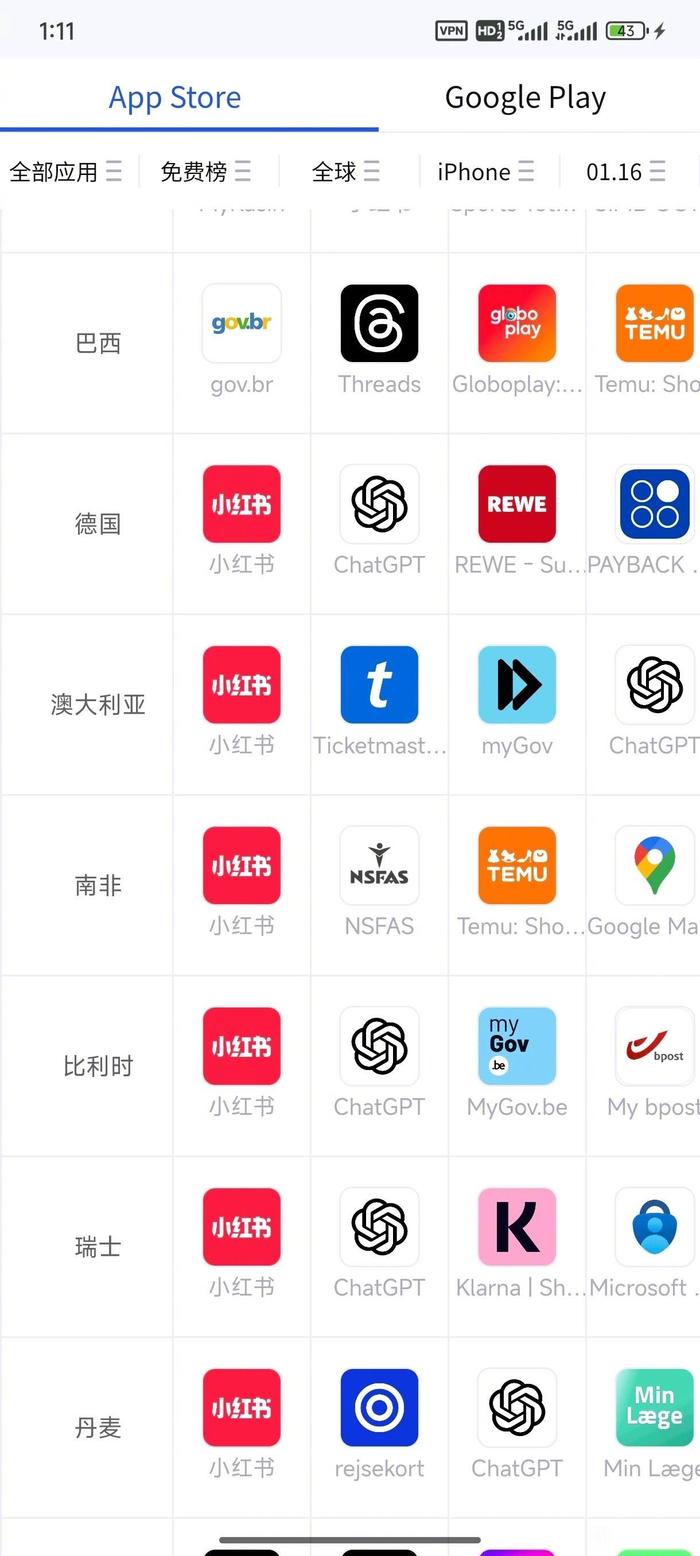Open the REWE app details
The image size is (700, 1556).
click(517, 504)
